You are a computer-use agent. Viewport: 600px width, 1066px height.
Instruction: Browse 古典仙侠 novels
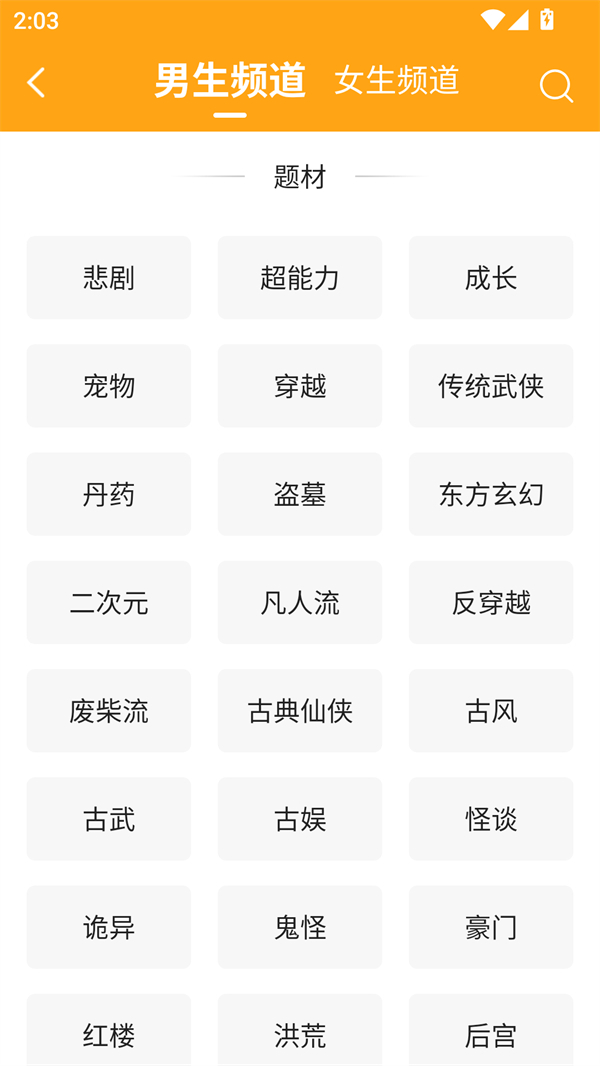300,711
